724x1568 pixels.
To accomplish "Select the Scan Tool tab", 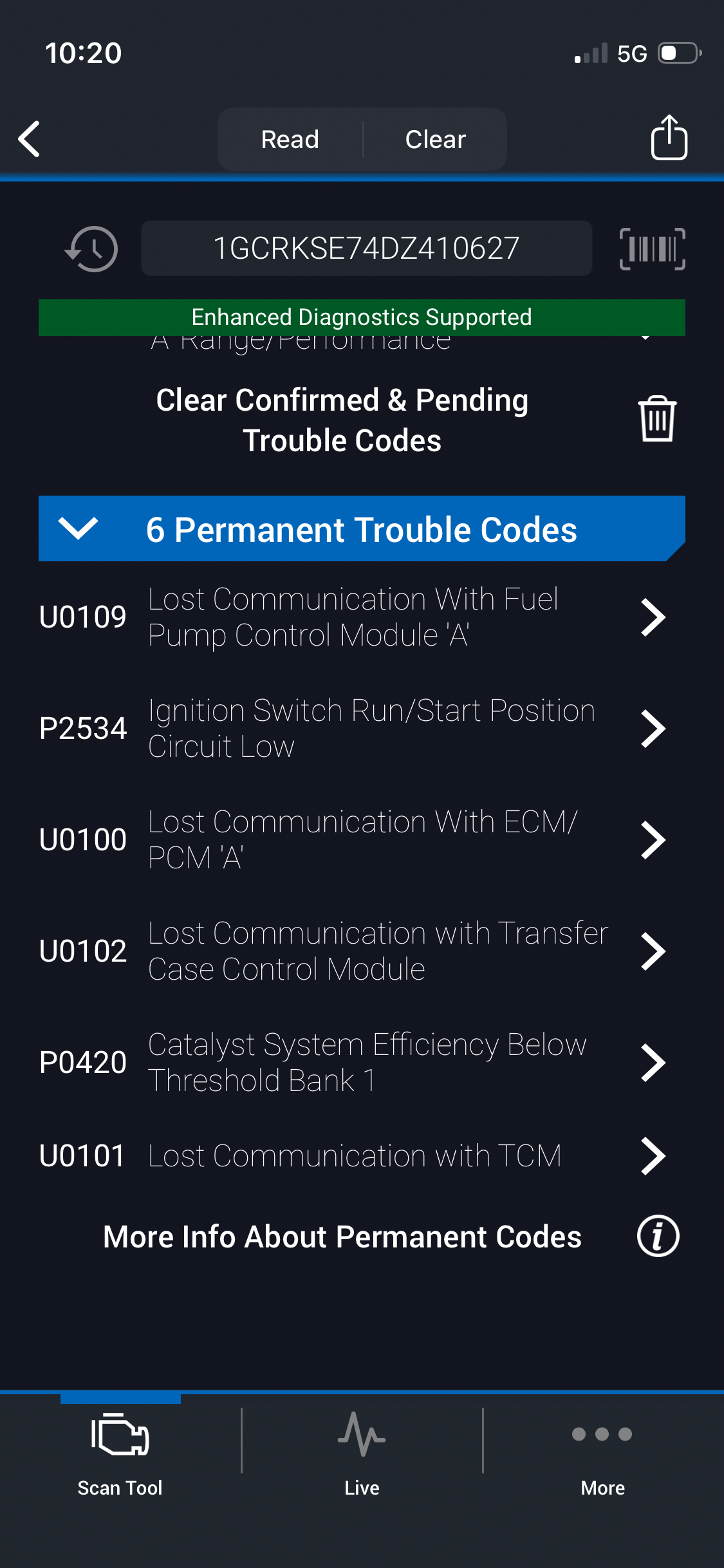I will (x=120, y=1451).
